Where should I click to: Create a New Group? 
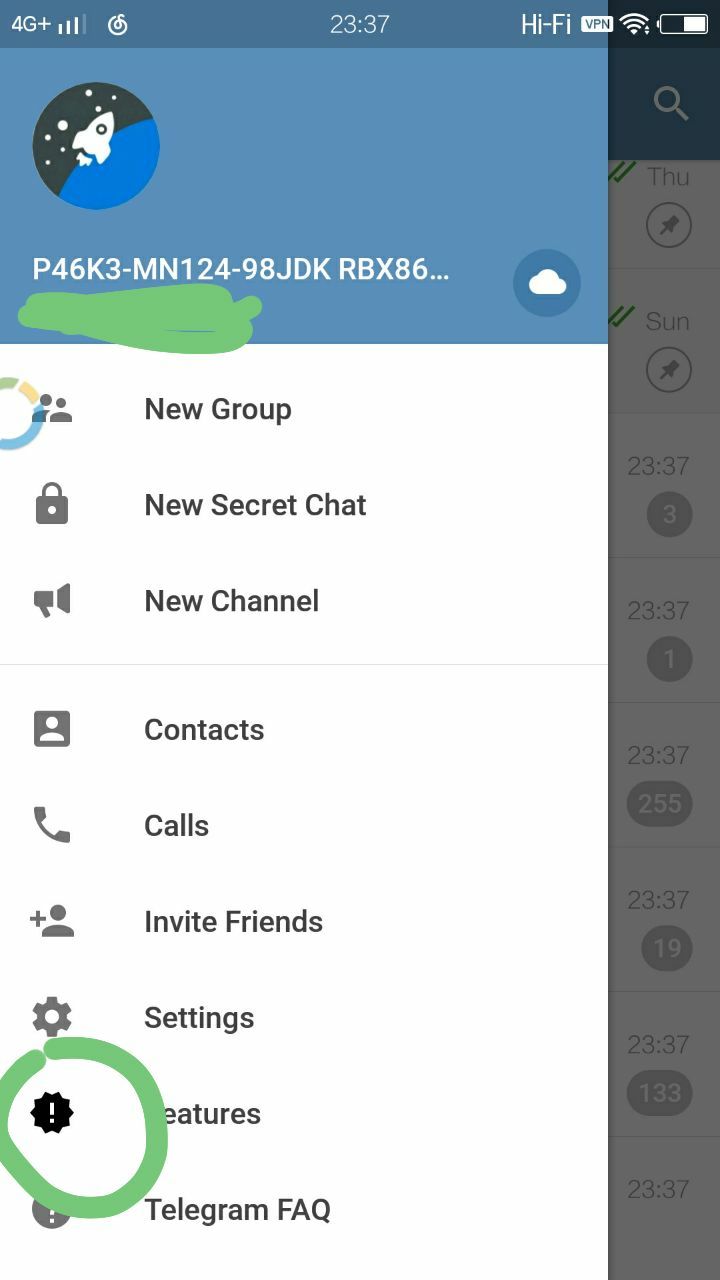[218, 409]
